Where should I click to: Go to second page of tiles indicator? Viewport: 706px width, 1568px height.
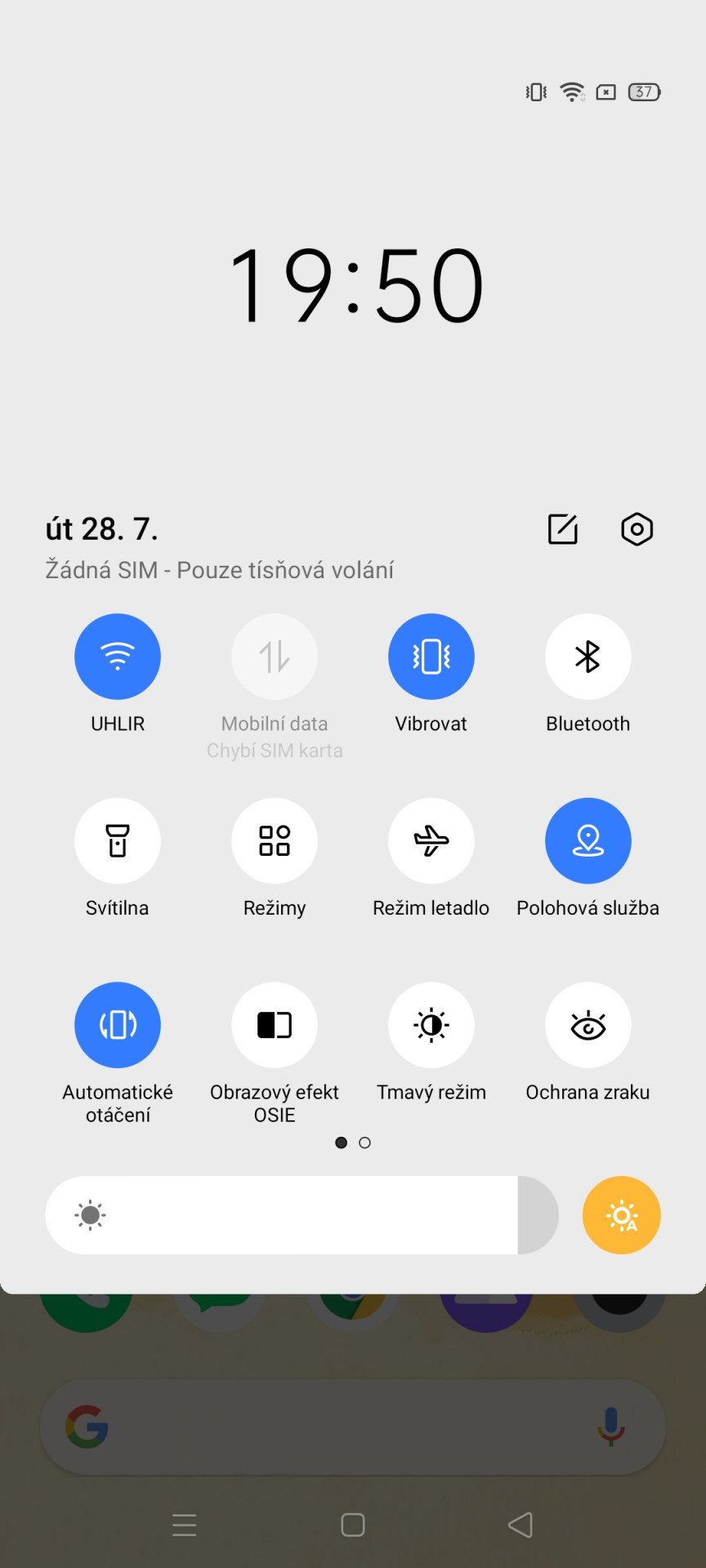pyautogui.click(x=364, y=1143)
